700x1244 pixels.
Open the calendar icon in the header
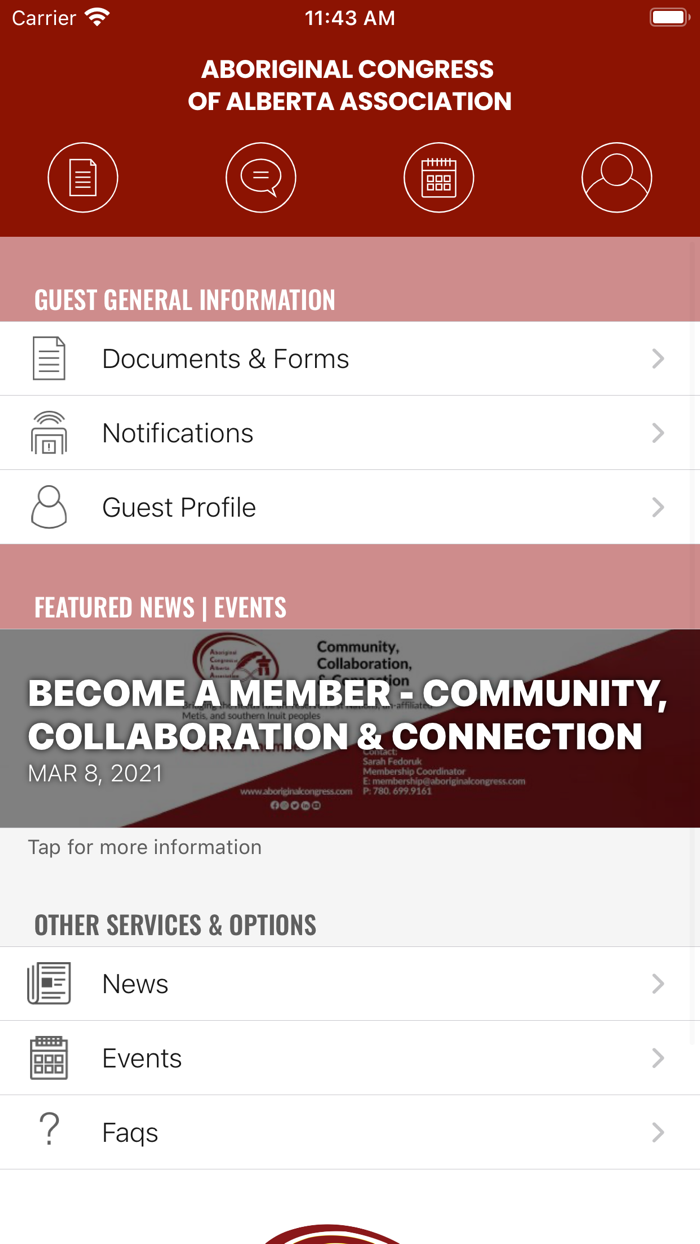(x=439, y=178)
